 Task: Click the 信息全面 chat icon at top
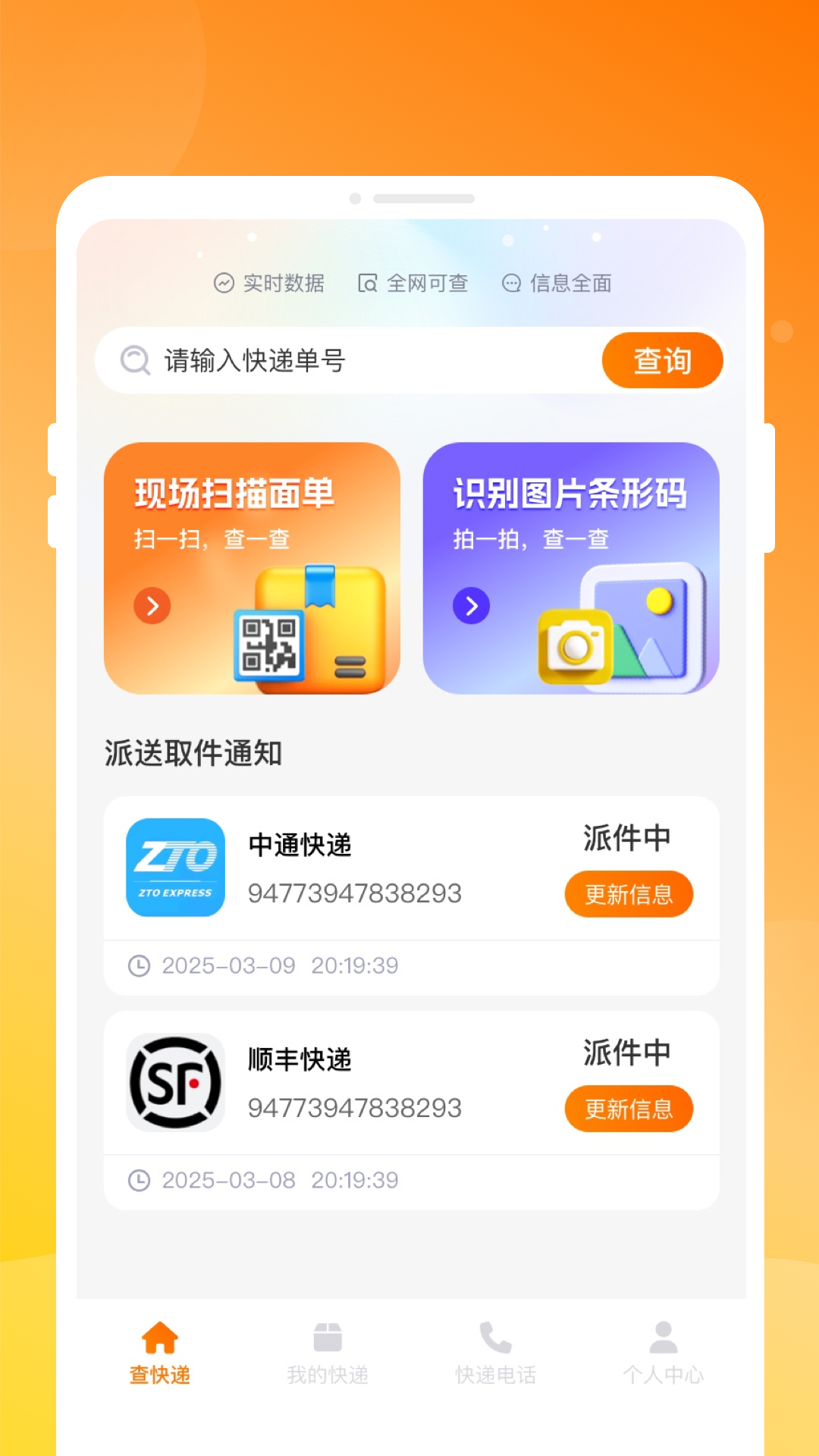pyautogui.click(x=512, y=284)
